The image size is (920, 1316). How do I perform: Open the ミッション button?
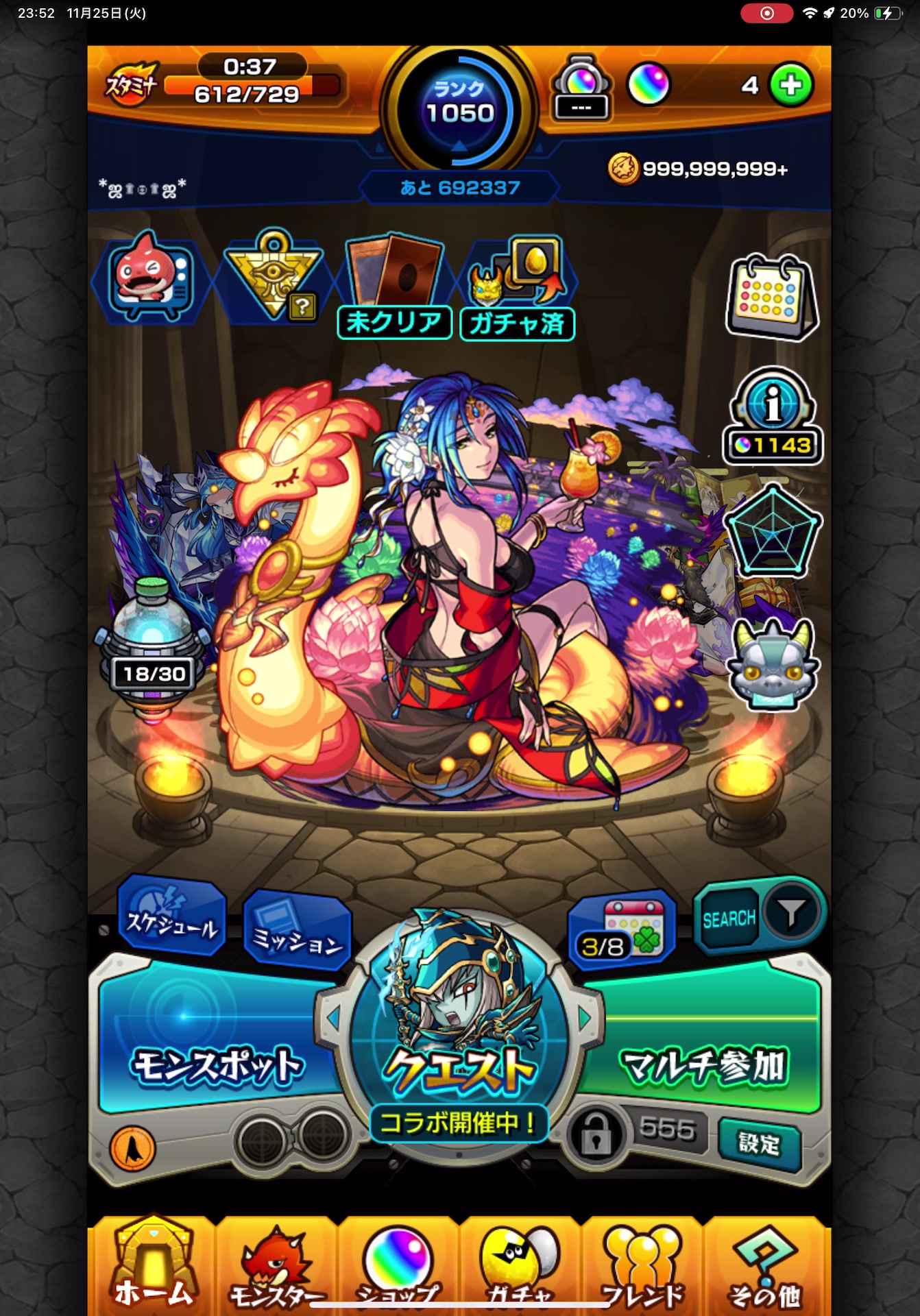click(298, 932)
